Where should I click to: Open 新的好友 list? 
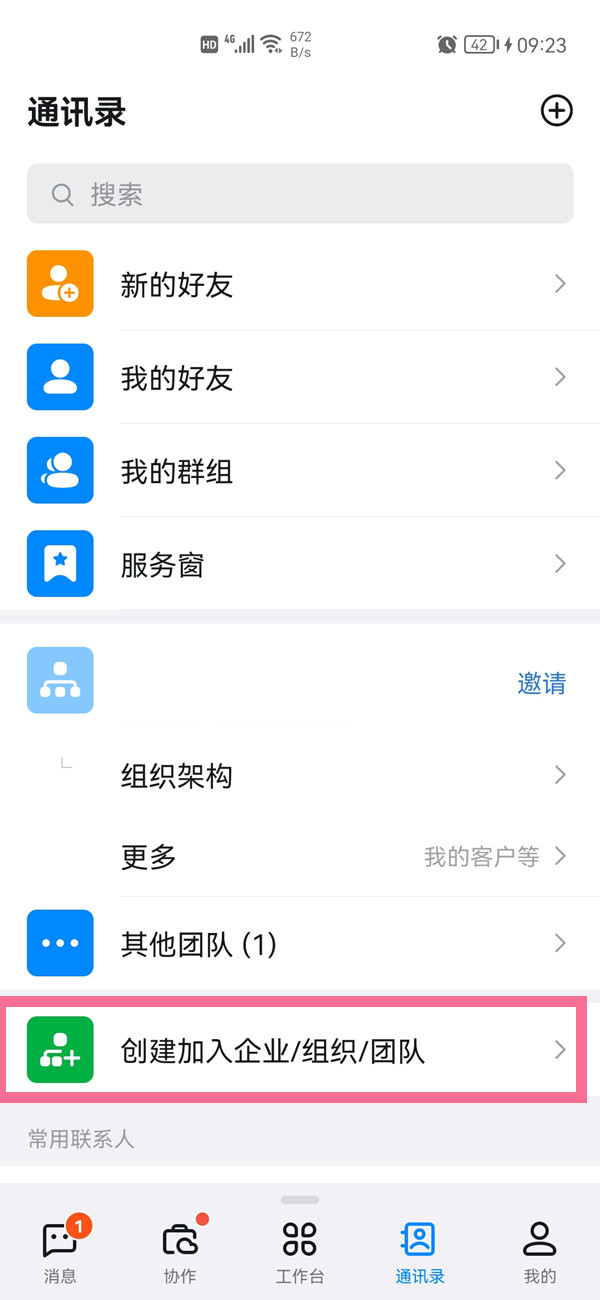(x=300, y=285)
